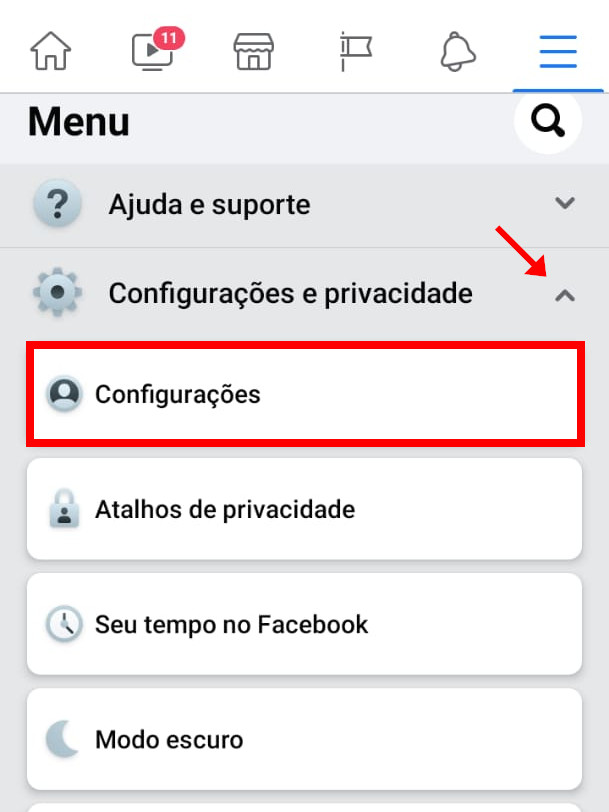
Task: View Seu tempo no Facebook
Action: (304, 625)
